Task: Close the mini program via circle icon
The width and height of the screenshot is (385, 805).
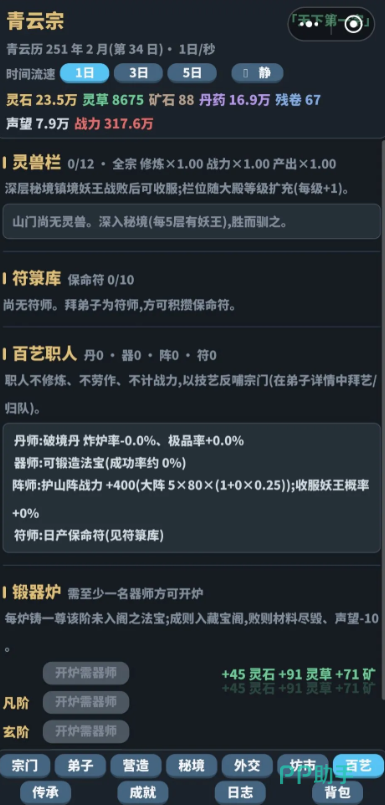Action: 353,24
